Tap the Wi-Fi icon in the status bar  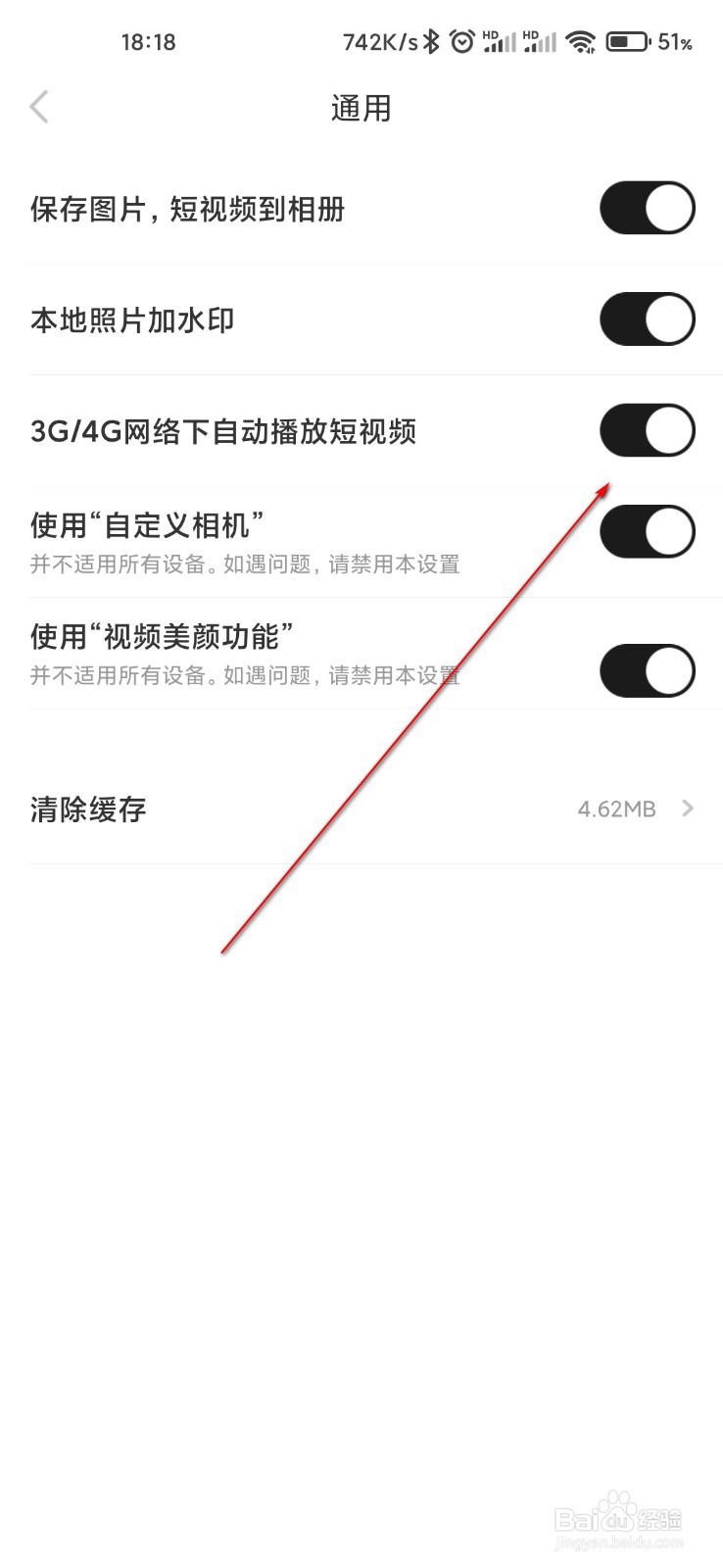coord(580,41)
